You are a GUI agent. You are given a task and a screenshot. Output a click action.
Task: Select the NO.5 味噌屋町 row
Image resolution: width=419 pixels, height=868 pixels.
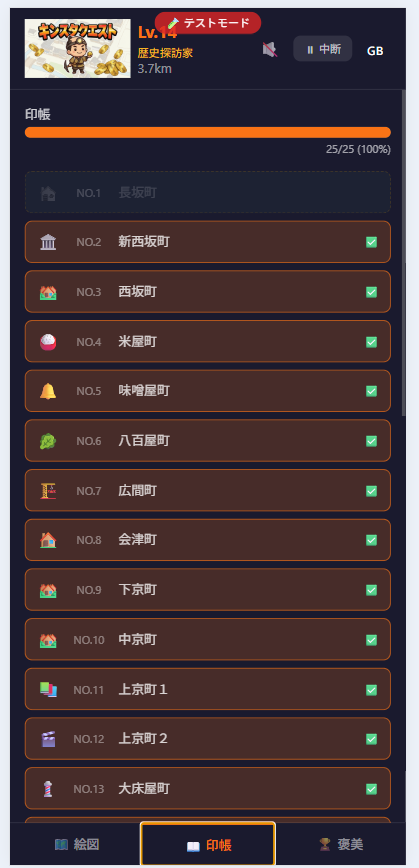(208, 391)
